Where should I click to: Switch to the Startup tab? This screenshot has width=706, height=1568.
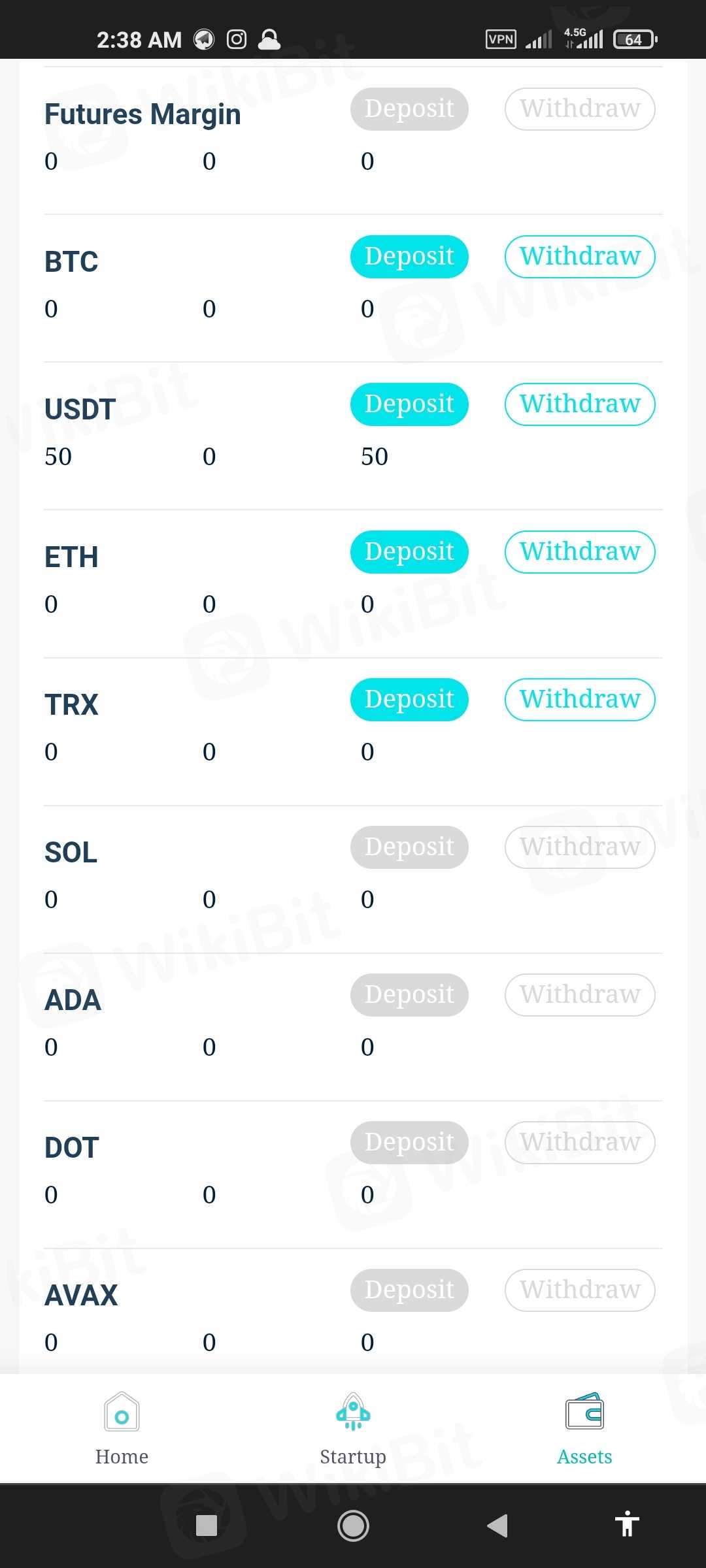pyautogui.click(x=353, y=1429)
